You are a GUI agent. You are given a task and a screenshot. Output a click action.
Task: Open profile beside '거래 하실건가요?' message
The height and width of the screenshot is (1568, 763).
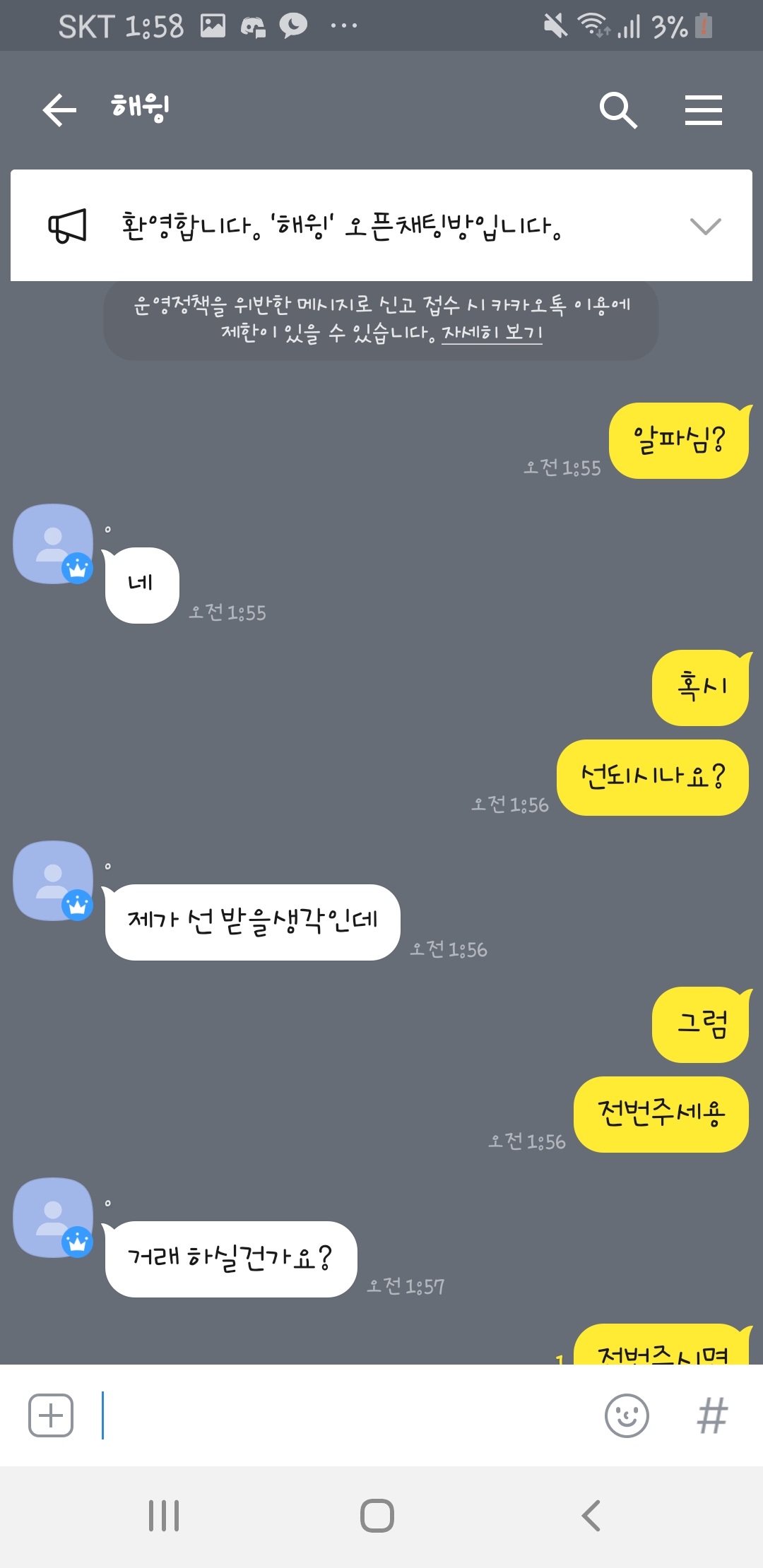54,1218
